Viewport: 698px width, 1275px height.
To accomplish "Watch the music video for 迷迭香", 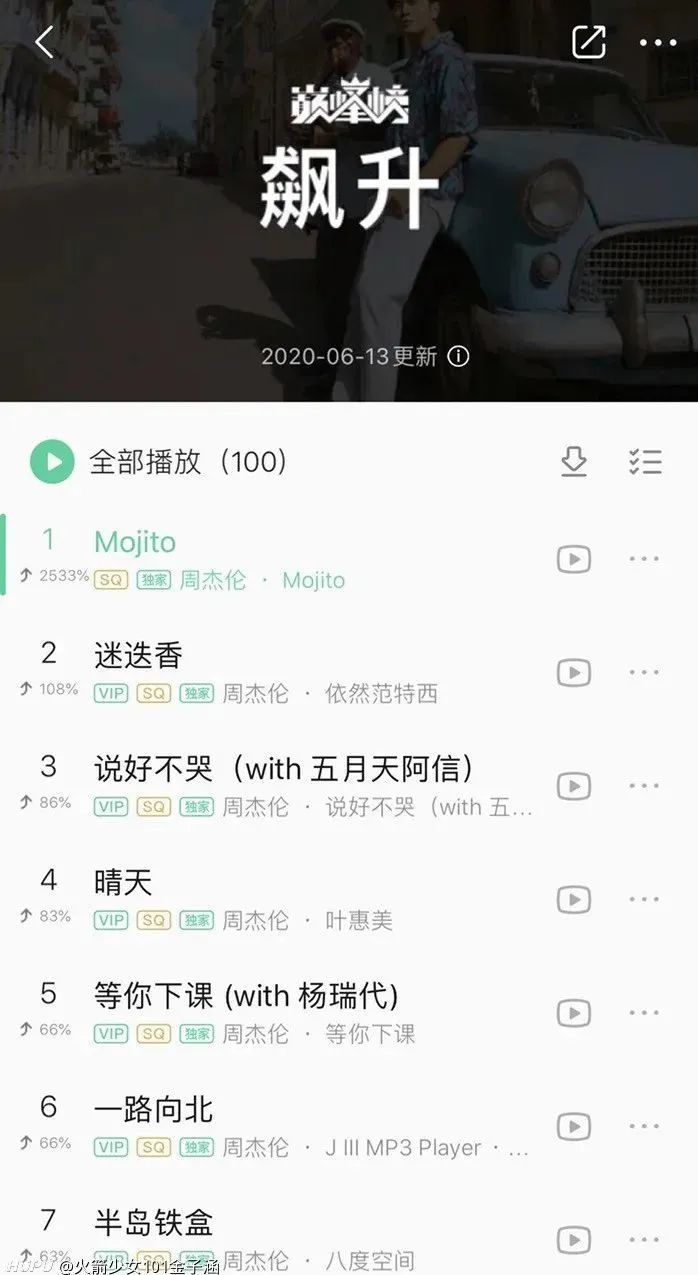I will click(x=573, y=673).
